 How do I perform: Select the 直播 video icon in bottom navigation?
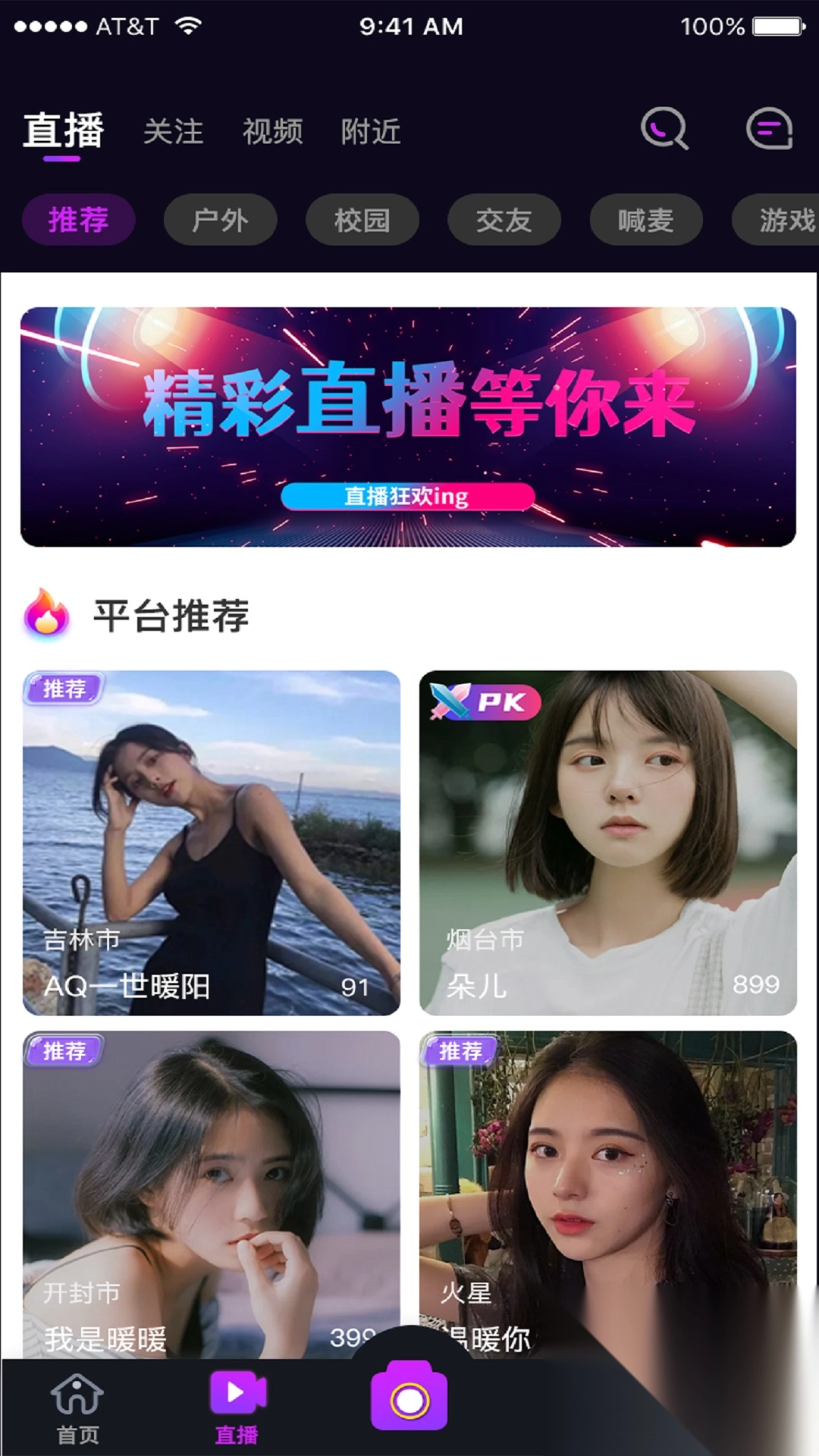238,1400
